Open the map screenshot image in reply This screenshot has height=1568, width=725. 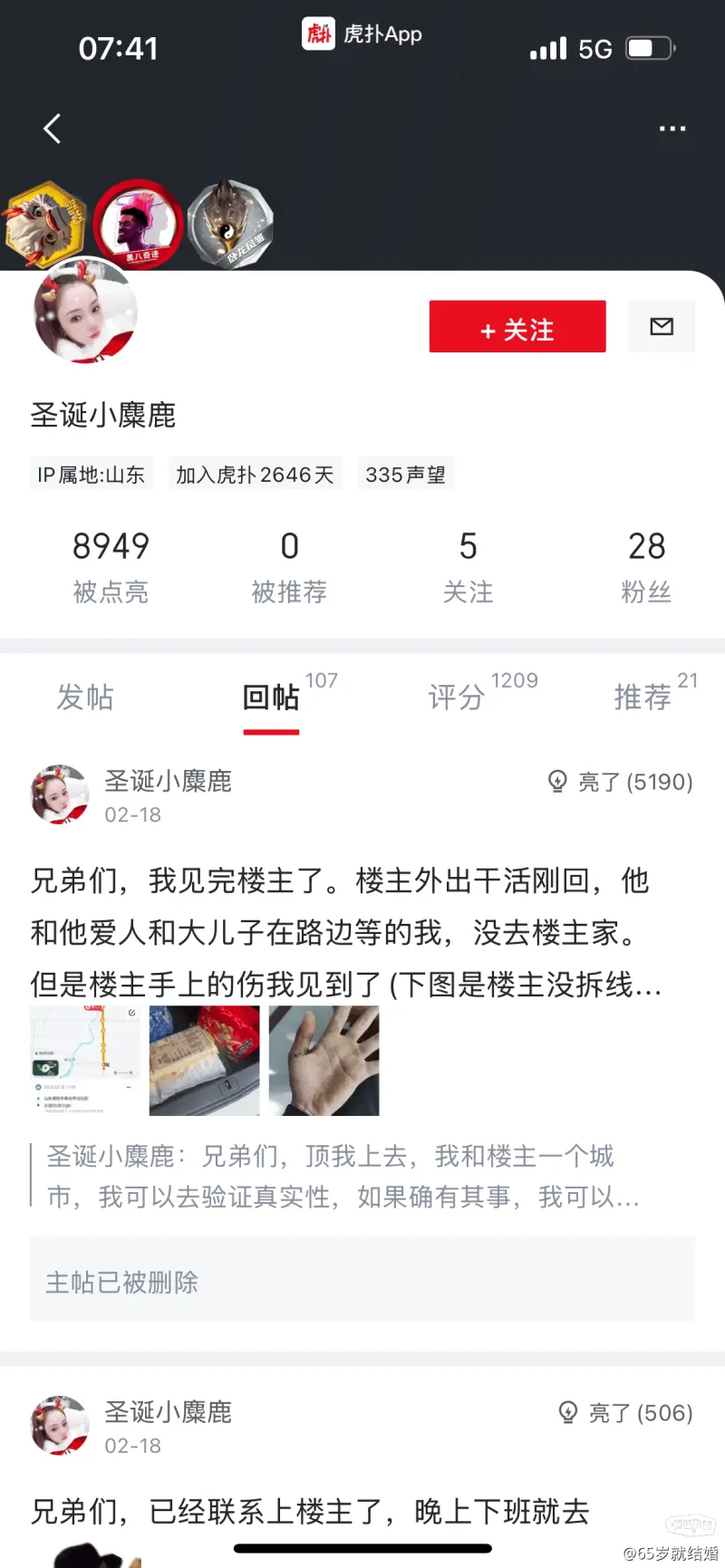pos(85,1060)
